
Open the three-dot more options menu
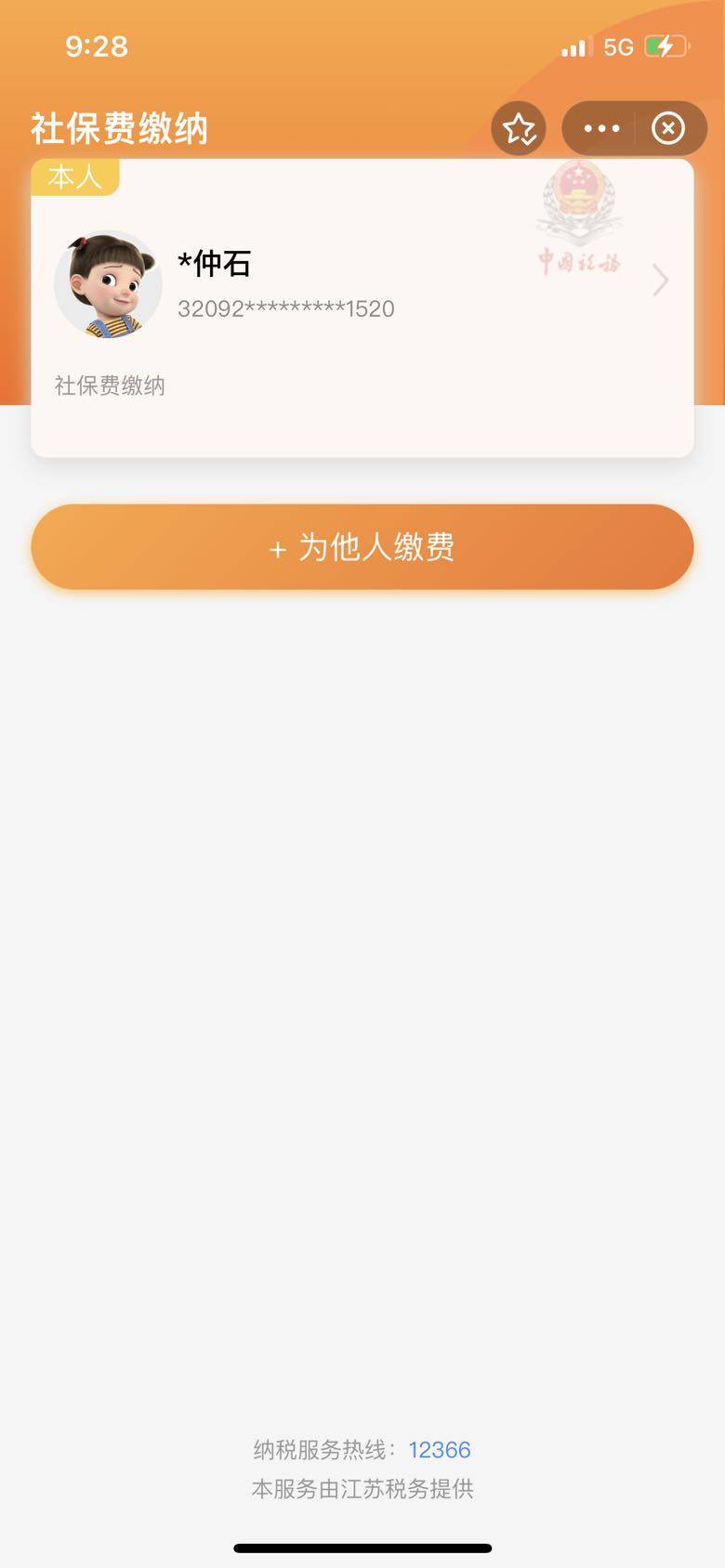click(x=601, y=129)
